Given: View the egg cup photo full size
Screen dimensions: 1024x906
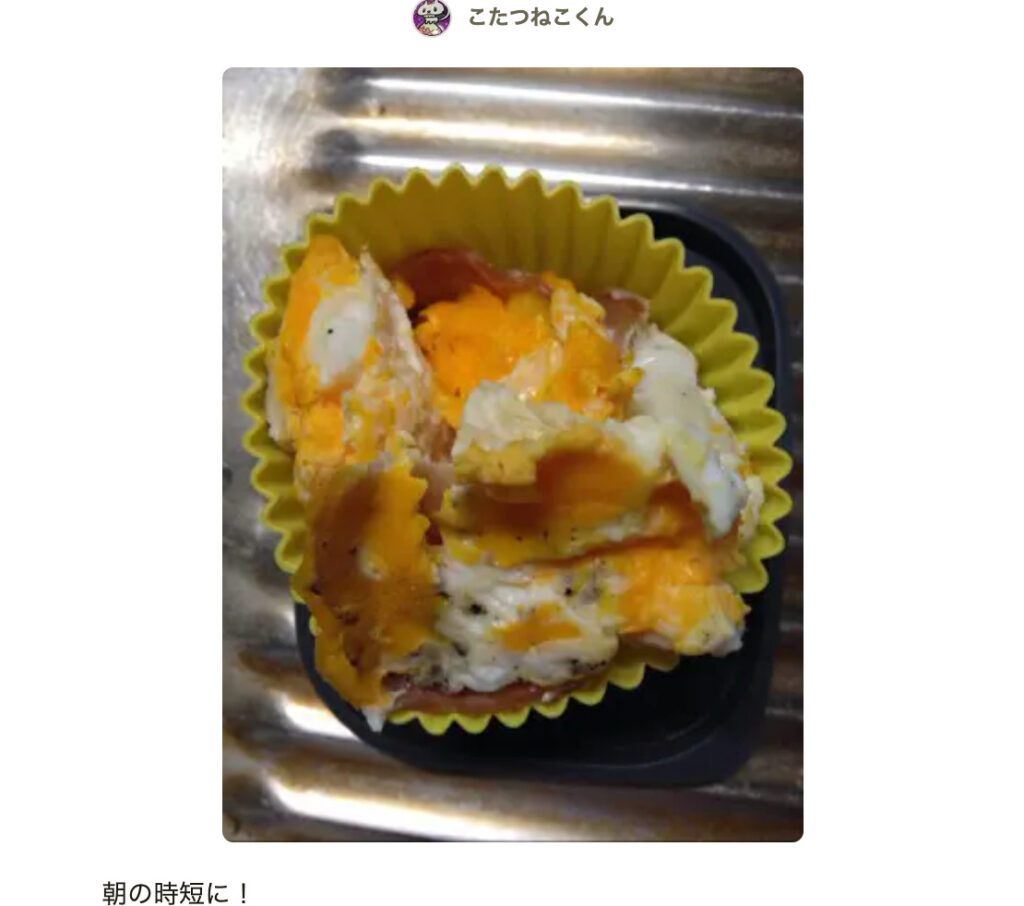Looking at the screenshot, I should click(x=512, y=454).
